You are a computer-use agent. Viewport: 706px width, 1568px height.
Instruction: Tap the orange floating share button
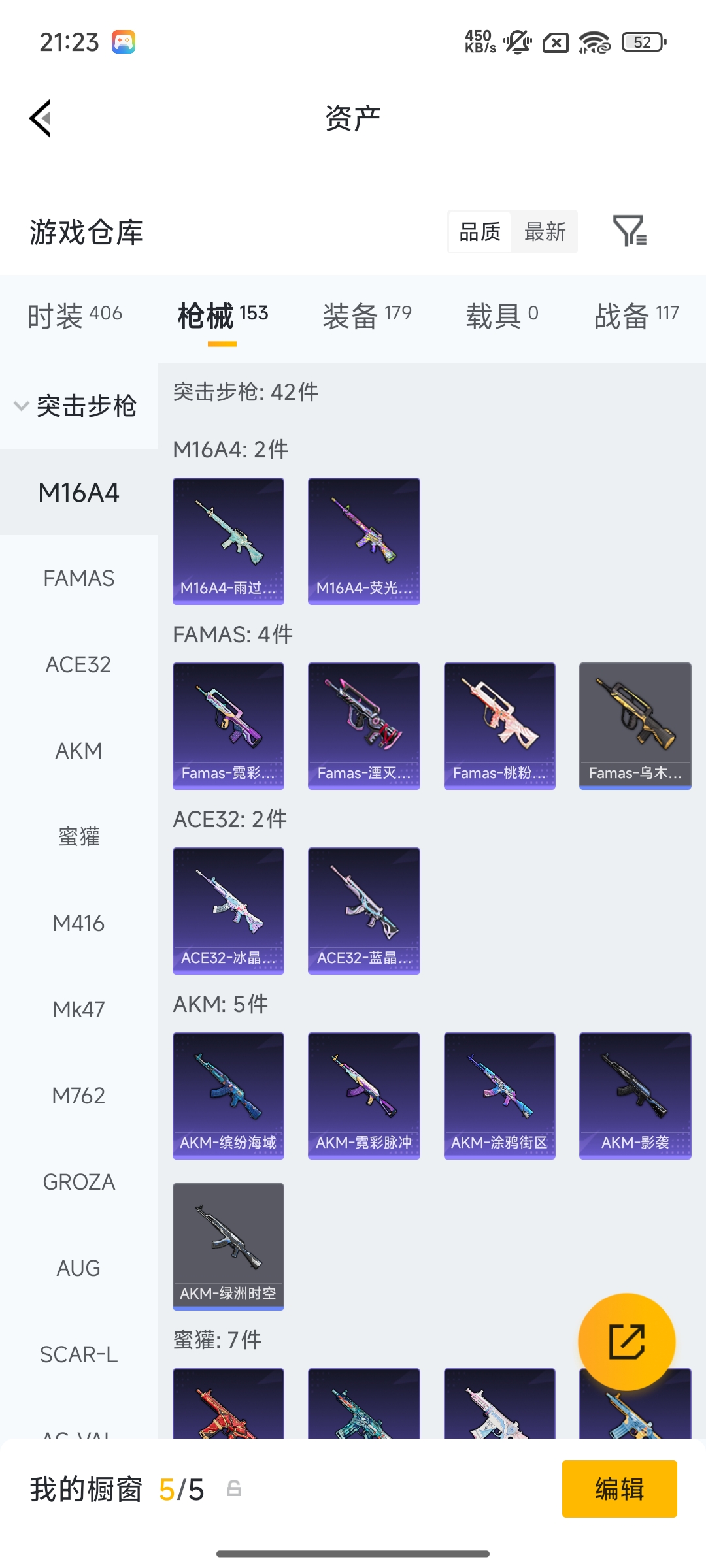tap(626, 1341)
